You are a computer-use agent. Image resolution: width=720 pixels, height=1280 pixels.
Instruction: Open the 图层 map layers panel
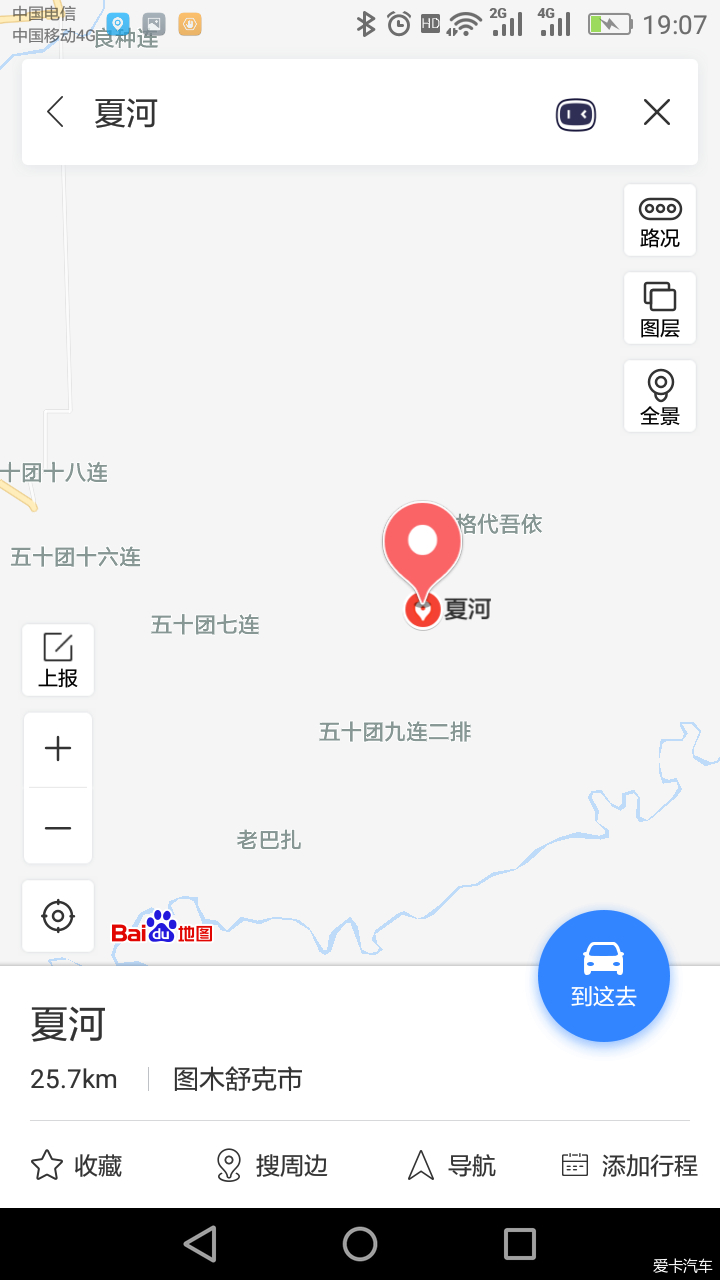click(x=660, y=309)
